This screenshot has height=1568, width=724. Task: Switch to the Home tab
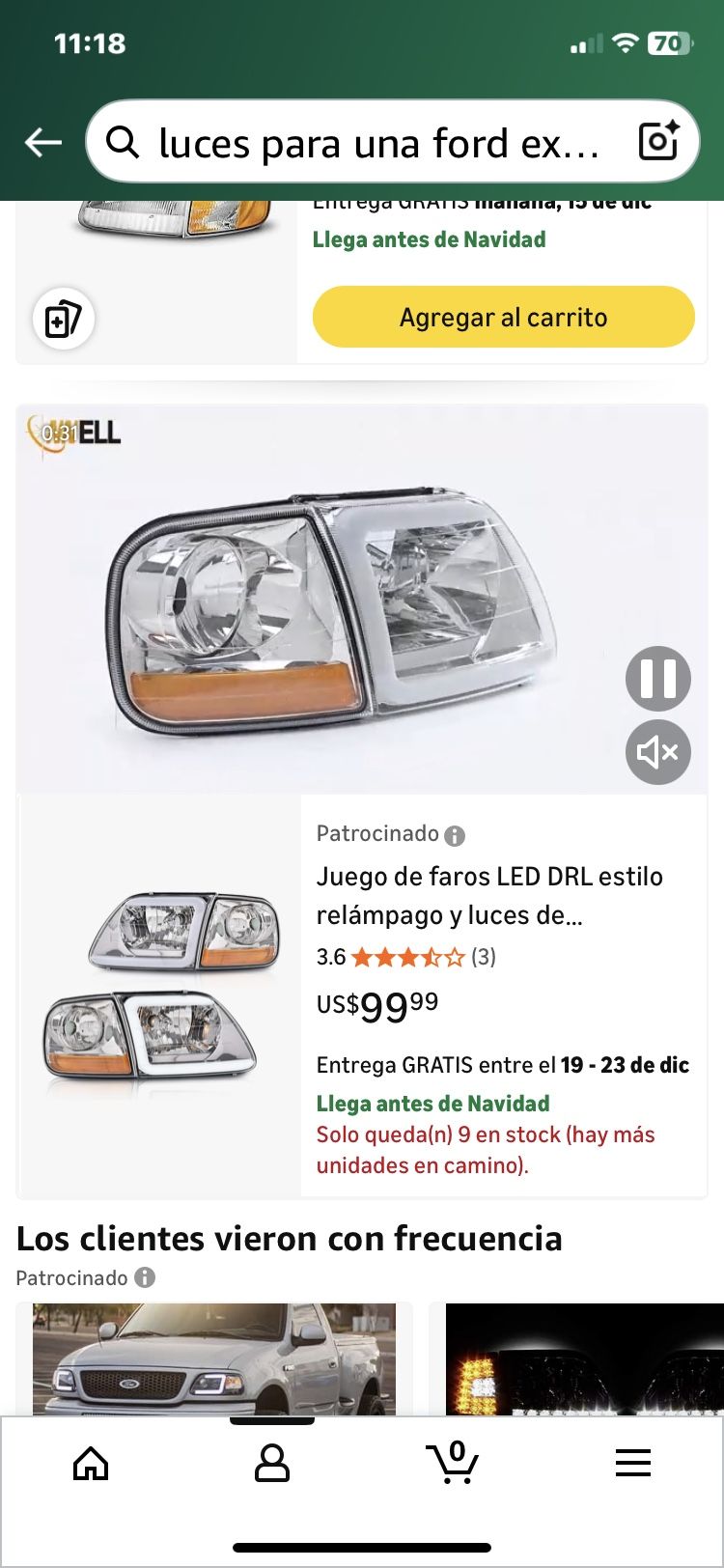[x=91, y=1465]
